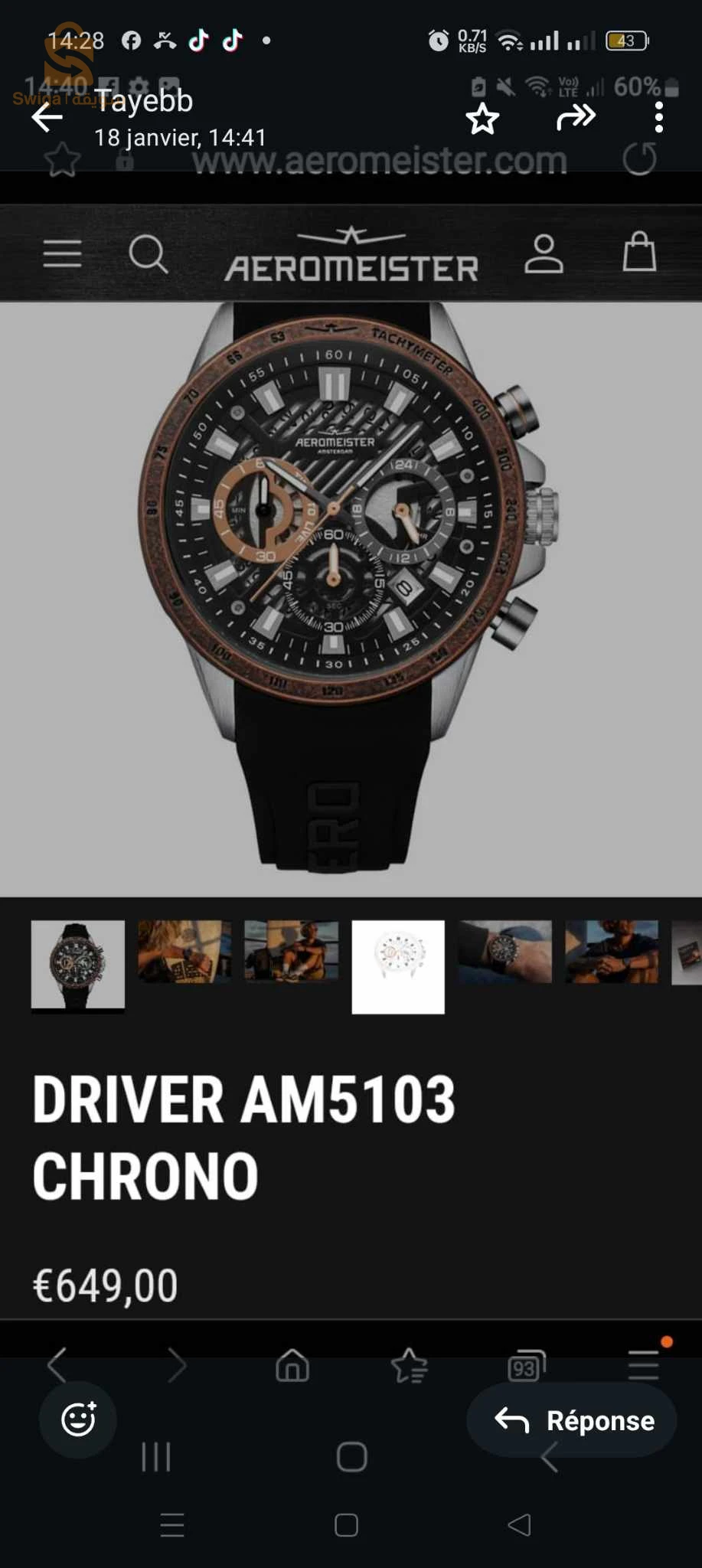This screenshot has width=702, height=1568.
Task: Select the white watch face thumbnail
Action: pos(397,966)
